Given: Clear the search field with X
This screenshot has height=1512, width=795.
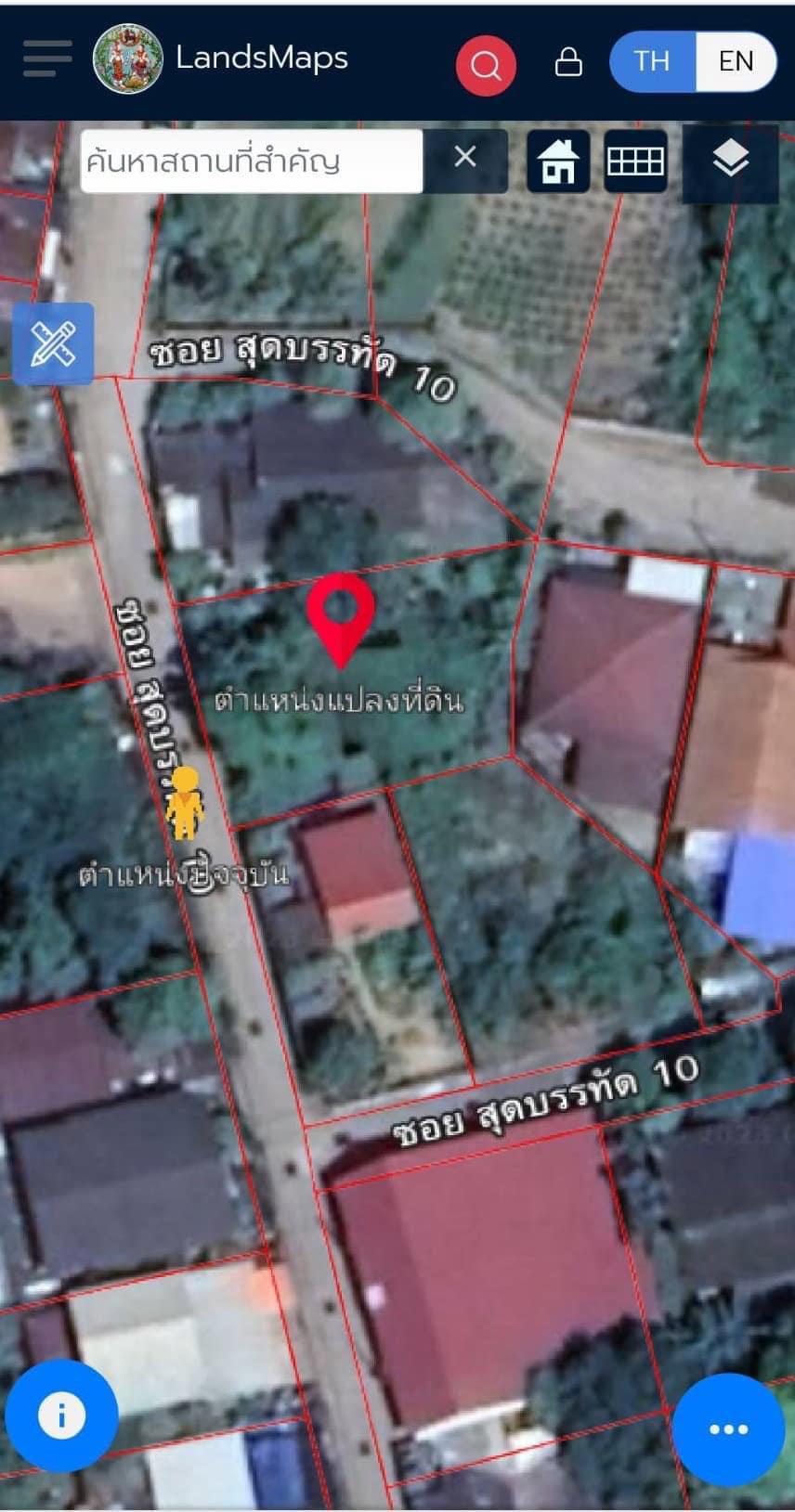Looking at the screenshot, I should (465, 156).
